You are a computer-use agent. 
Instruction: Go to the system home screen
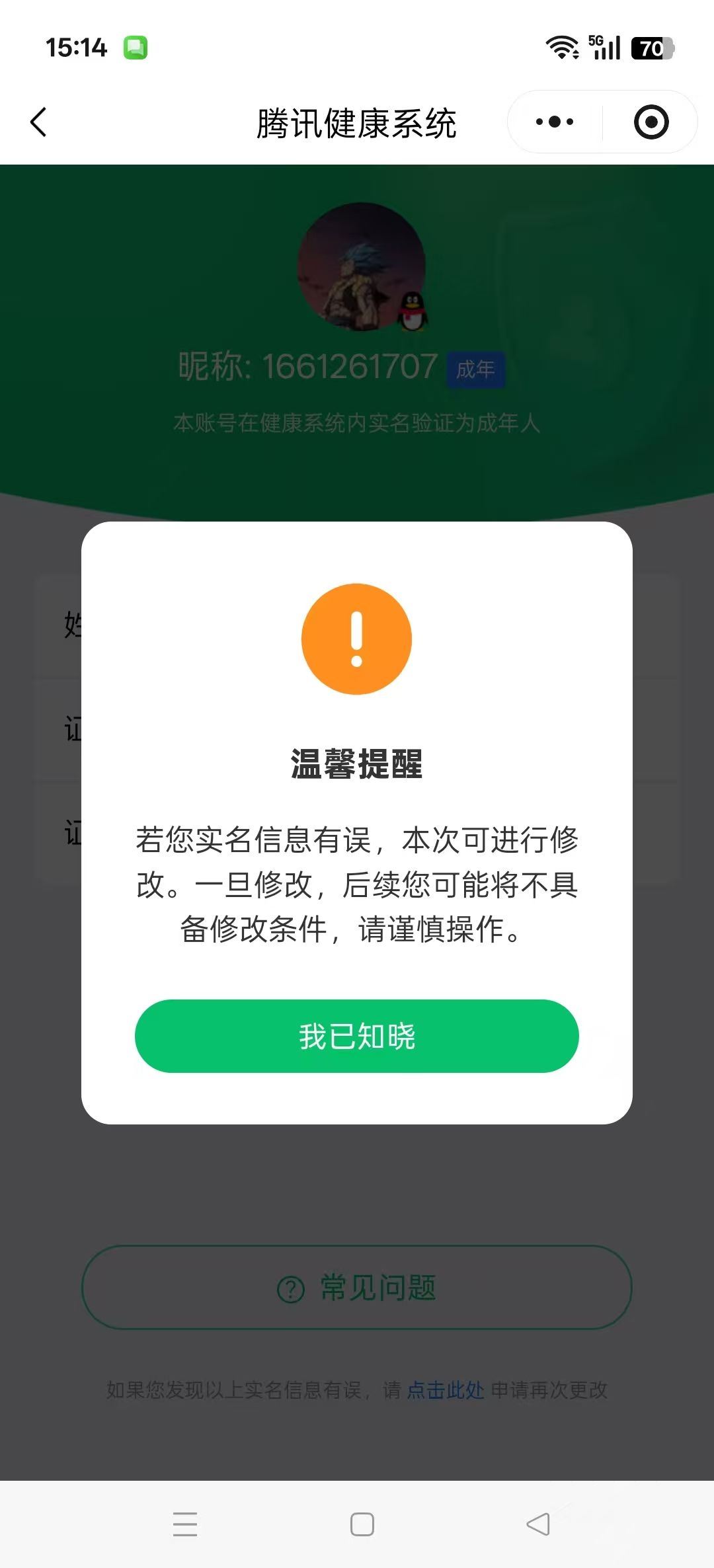[x=362, y=1524]
